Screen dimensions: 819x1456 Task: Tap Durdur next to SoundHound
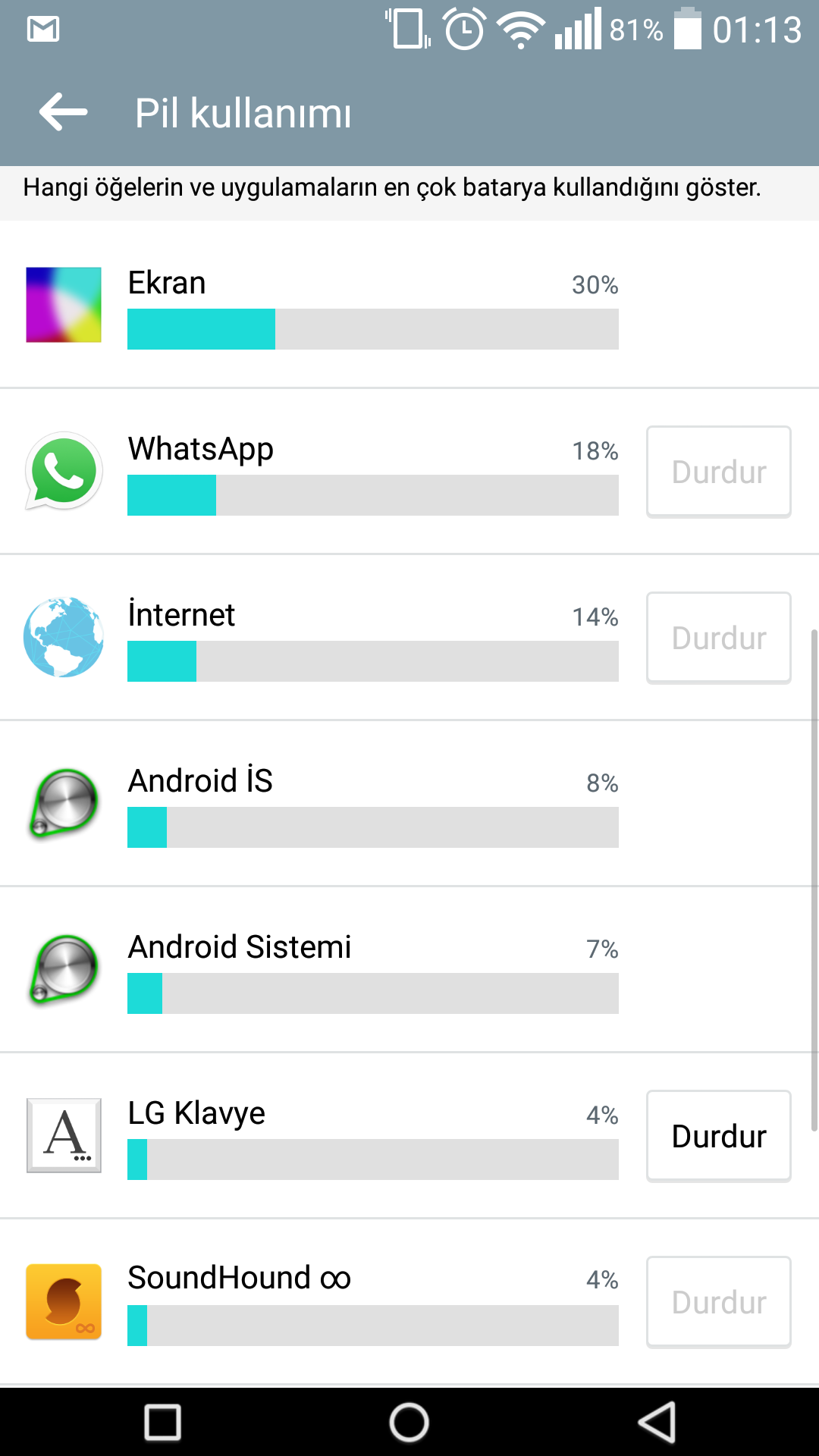coord(718,1302)
